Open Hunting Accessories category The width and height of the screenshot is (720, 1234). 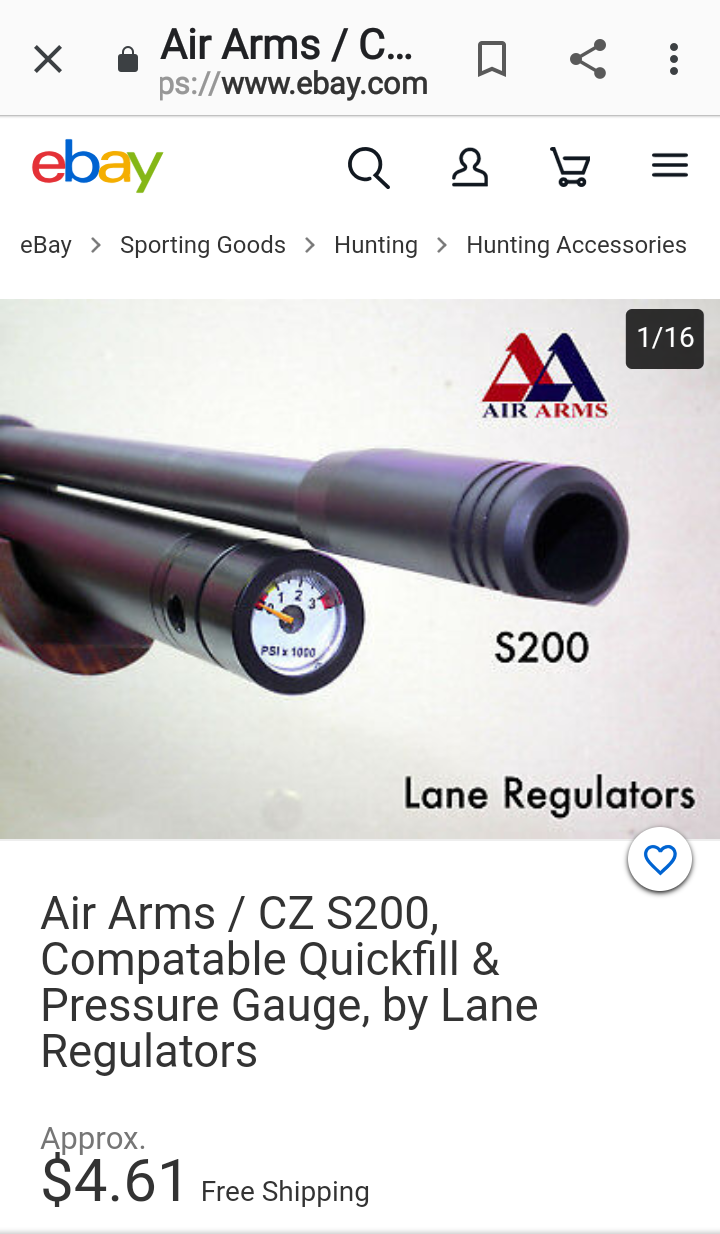click(x=576, y=245)
